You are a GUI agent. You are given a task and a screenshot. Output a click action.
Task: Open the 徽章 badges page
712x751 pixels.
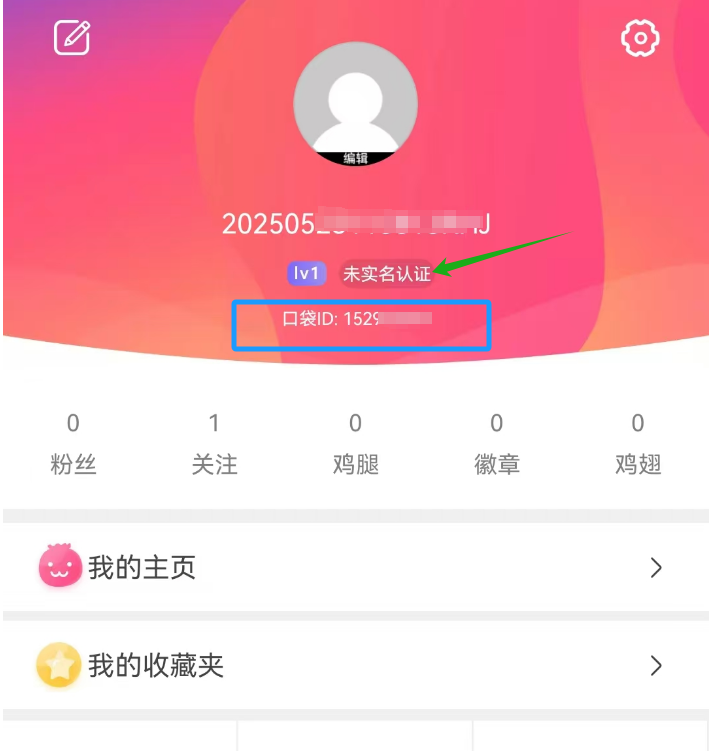coord(497,444)
